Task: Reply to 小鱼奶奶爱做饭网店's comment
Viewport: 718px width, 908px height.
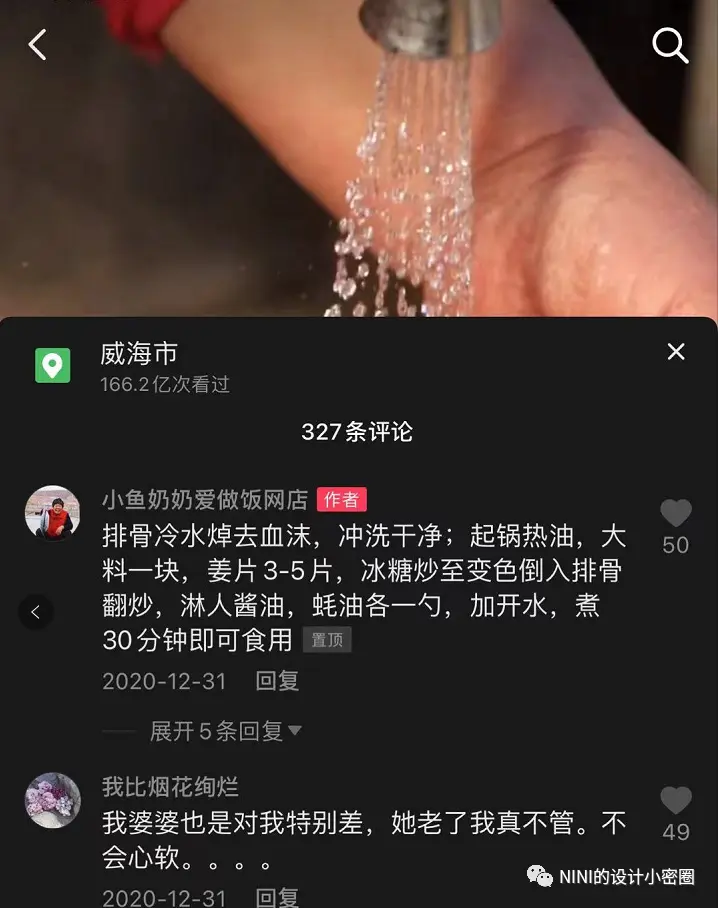Action: [277, 681]
